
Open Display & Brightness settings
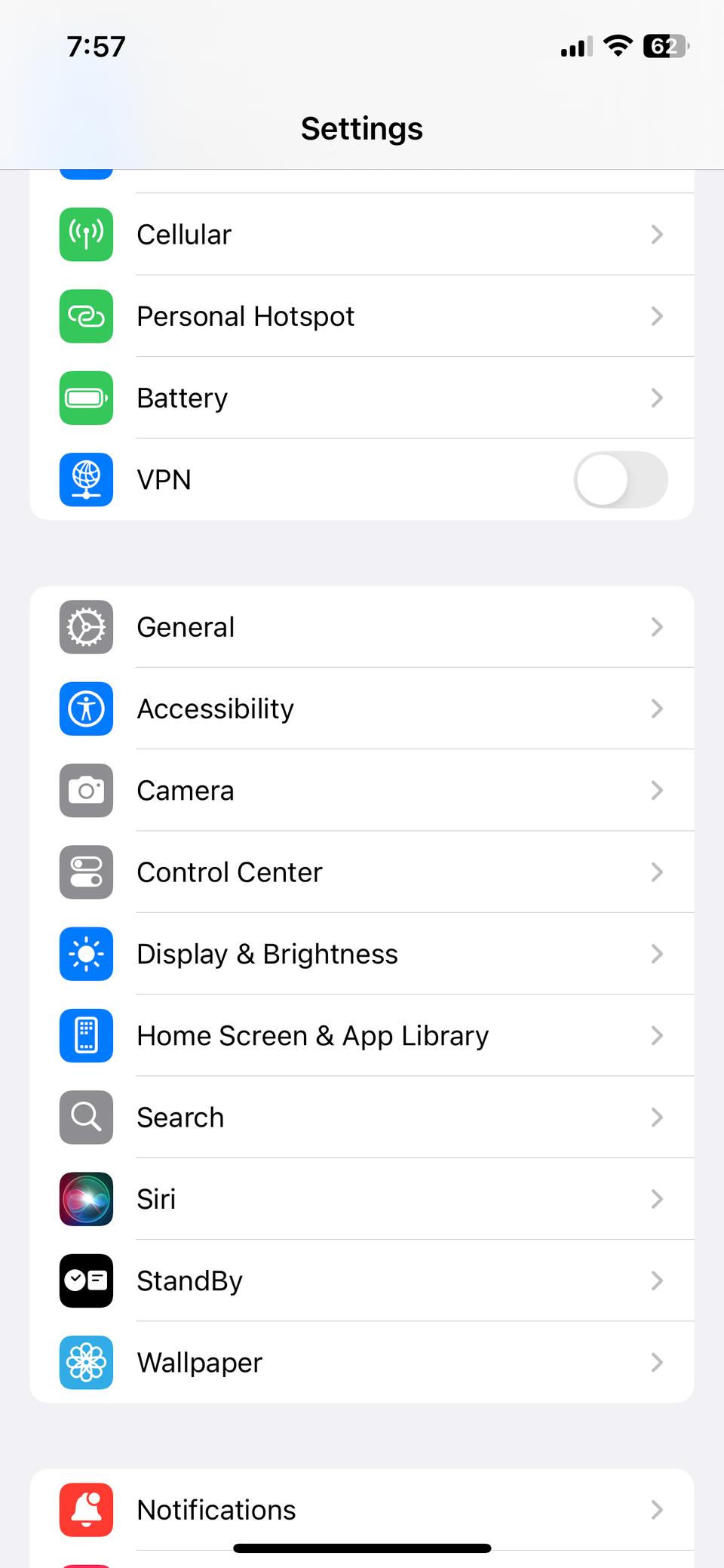(362, 954)
